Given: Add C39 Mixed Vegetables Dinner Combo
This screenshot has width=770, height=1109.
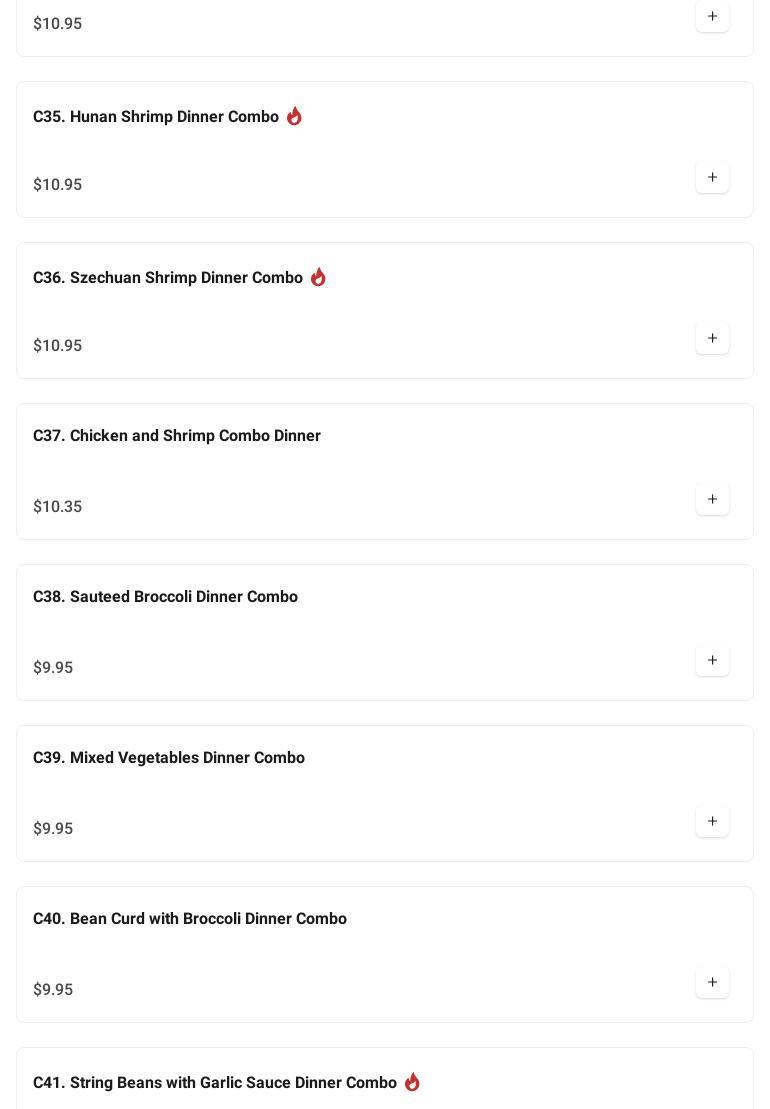Looking at the screenshot, I should click(x=712, y=822).
